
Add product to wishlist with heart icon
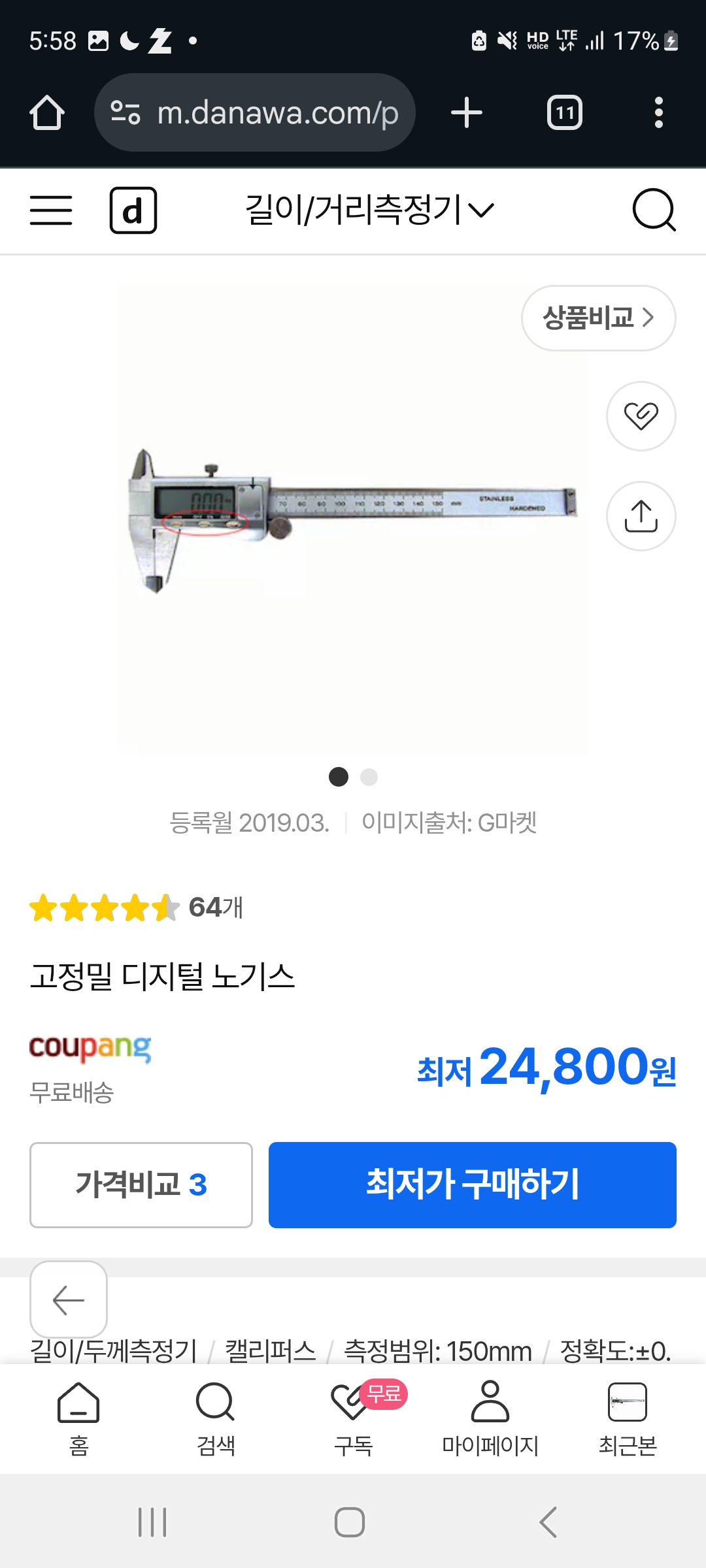pyautogui.click(x=641, y=416)
